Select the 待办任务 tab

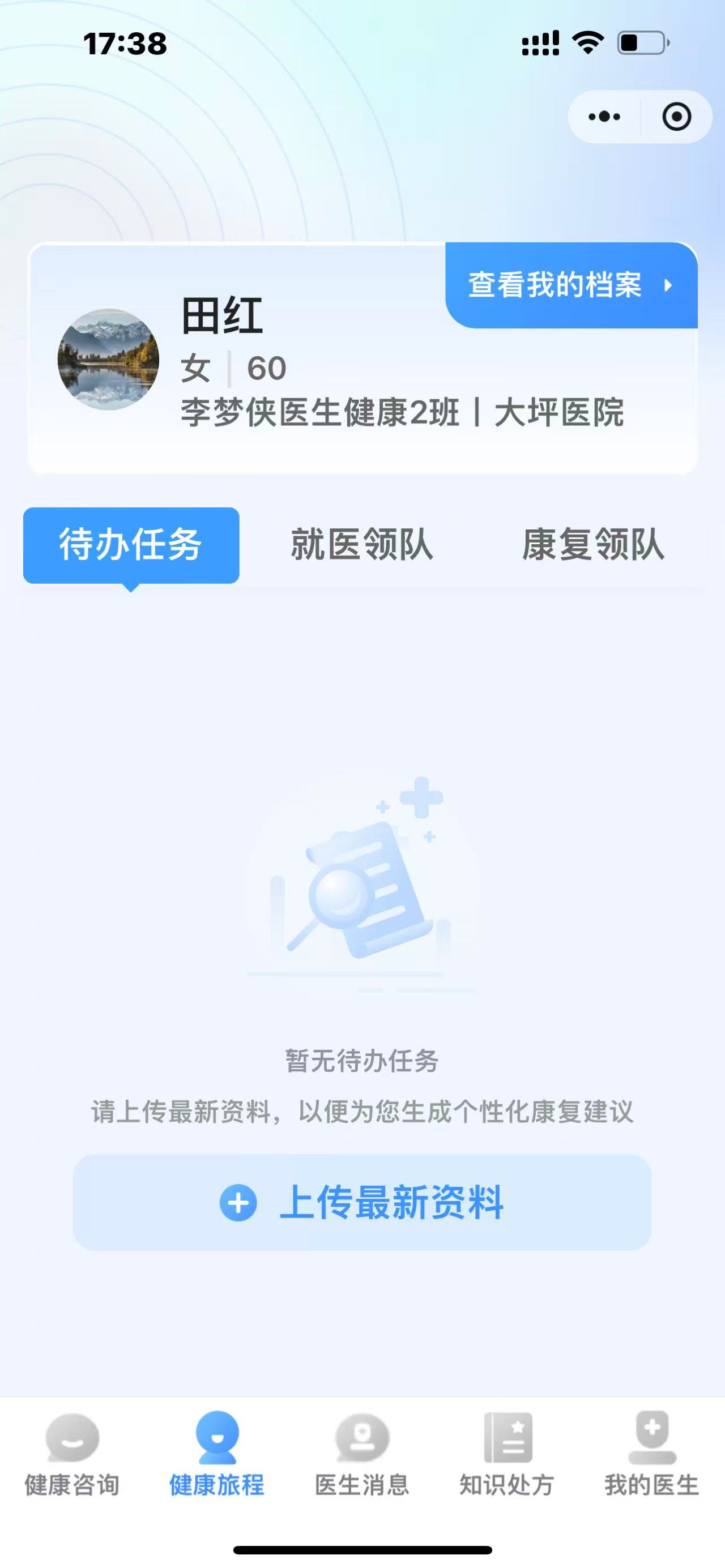point(131,545)
